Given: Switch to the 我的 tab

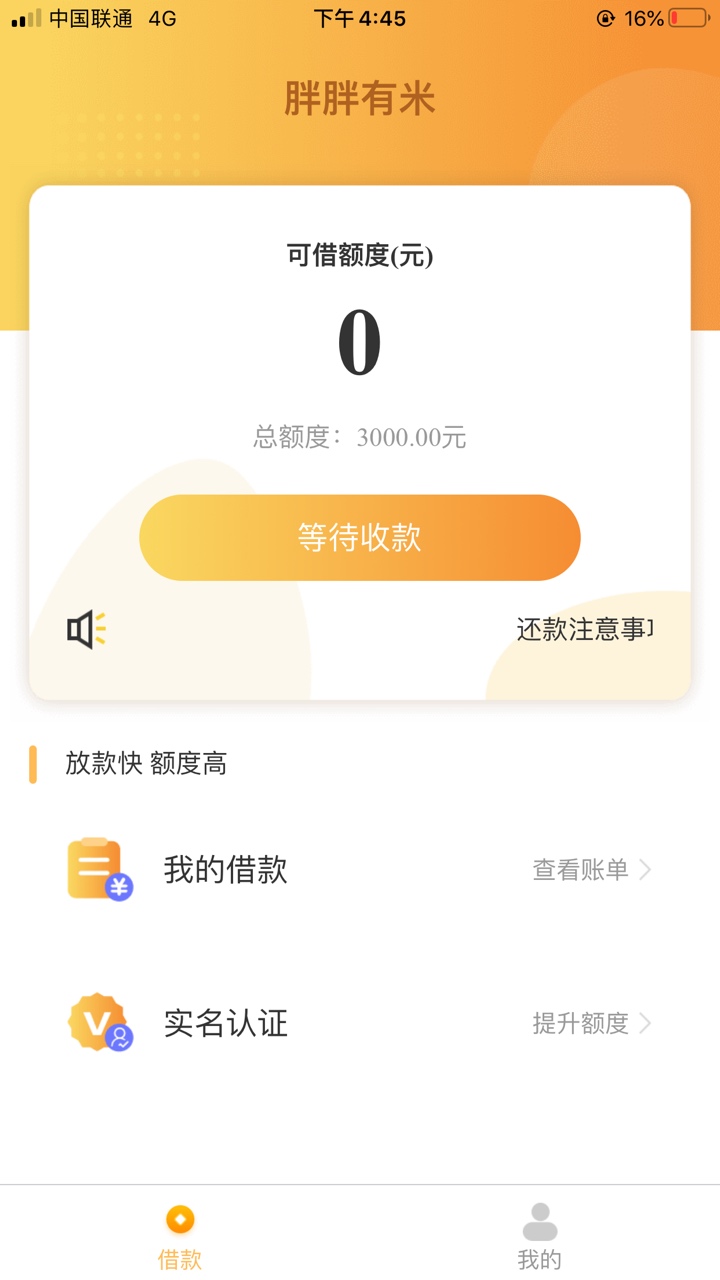Looking at the screenshot, I should (540, 1236).
